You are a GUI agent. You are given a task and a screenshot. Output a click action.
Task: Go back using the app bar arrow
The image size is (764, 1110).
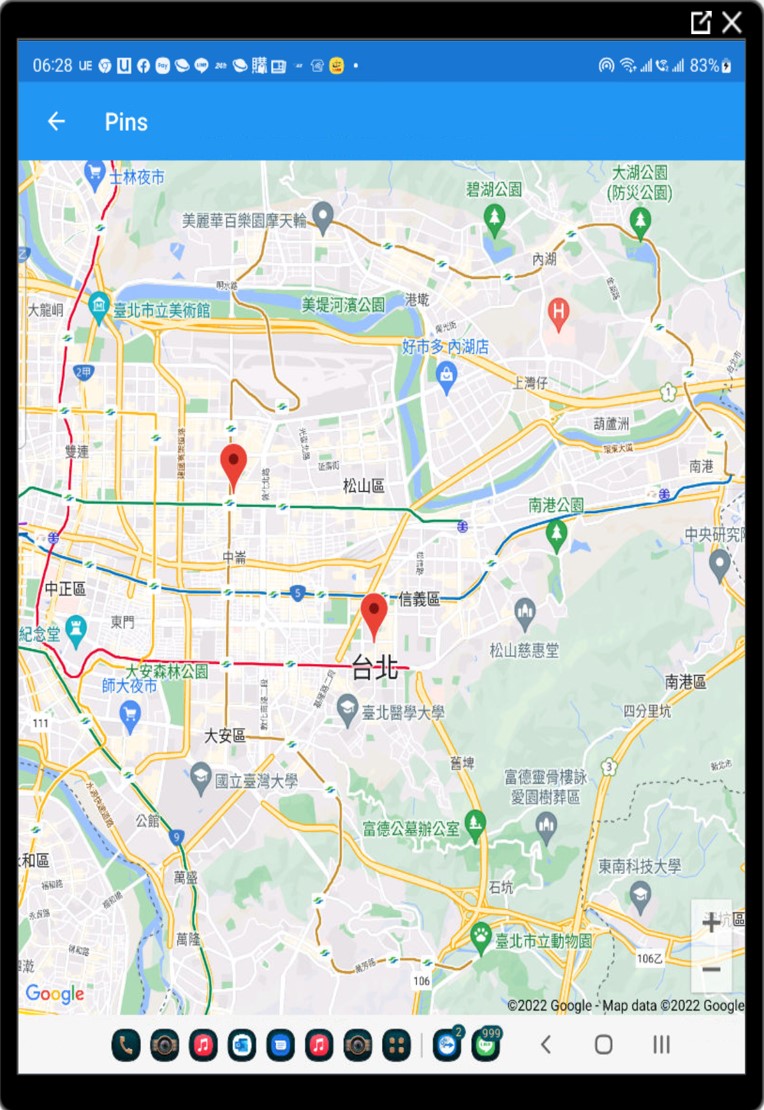(56, 122)
